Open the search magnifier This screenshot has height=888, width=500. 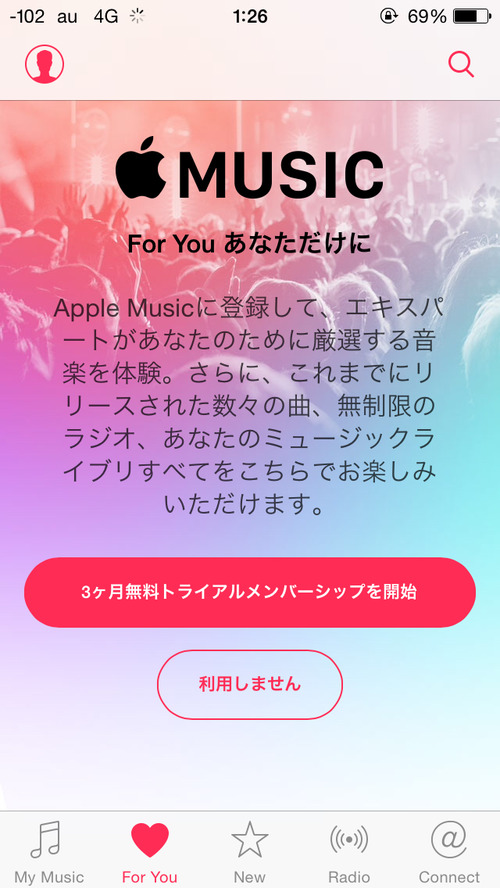point(461,64)
